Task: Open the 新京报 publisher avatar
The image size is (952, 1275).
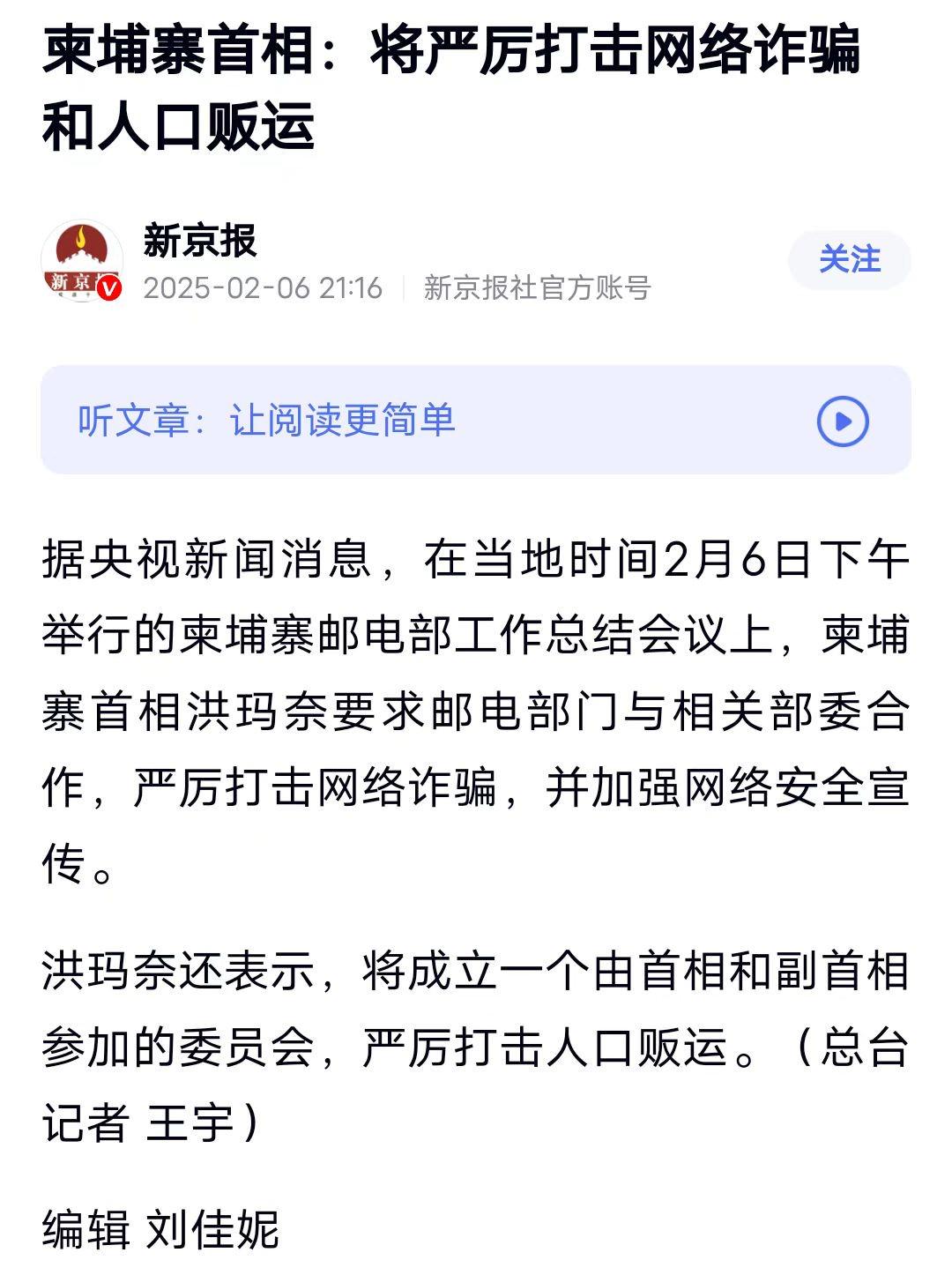Action: coord(82,260)
